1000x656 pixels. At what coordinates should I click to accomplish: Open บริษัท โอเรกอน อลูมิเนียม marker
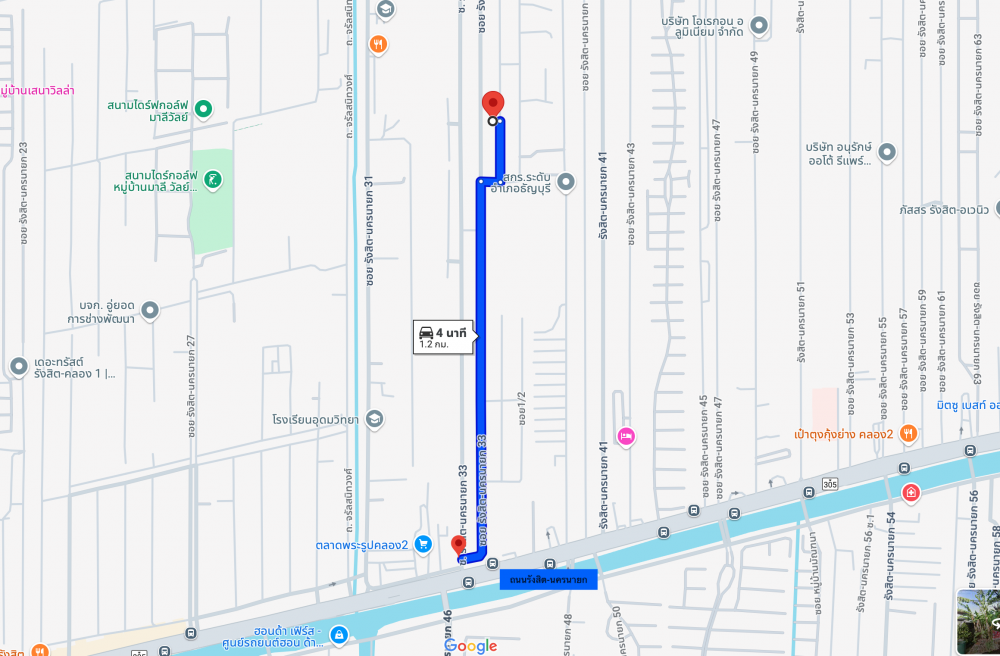click(x=759, y=25)
